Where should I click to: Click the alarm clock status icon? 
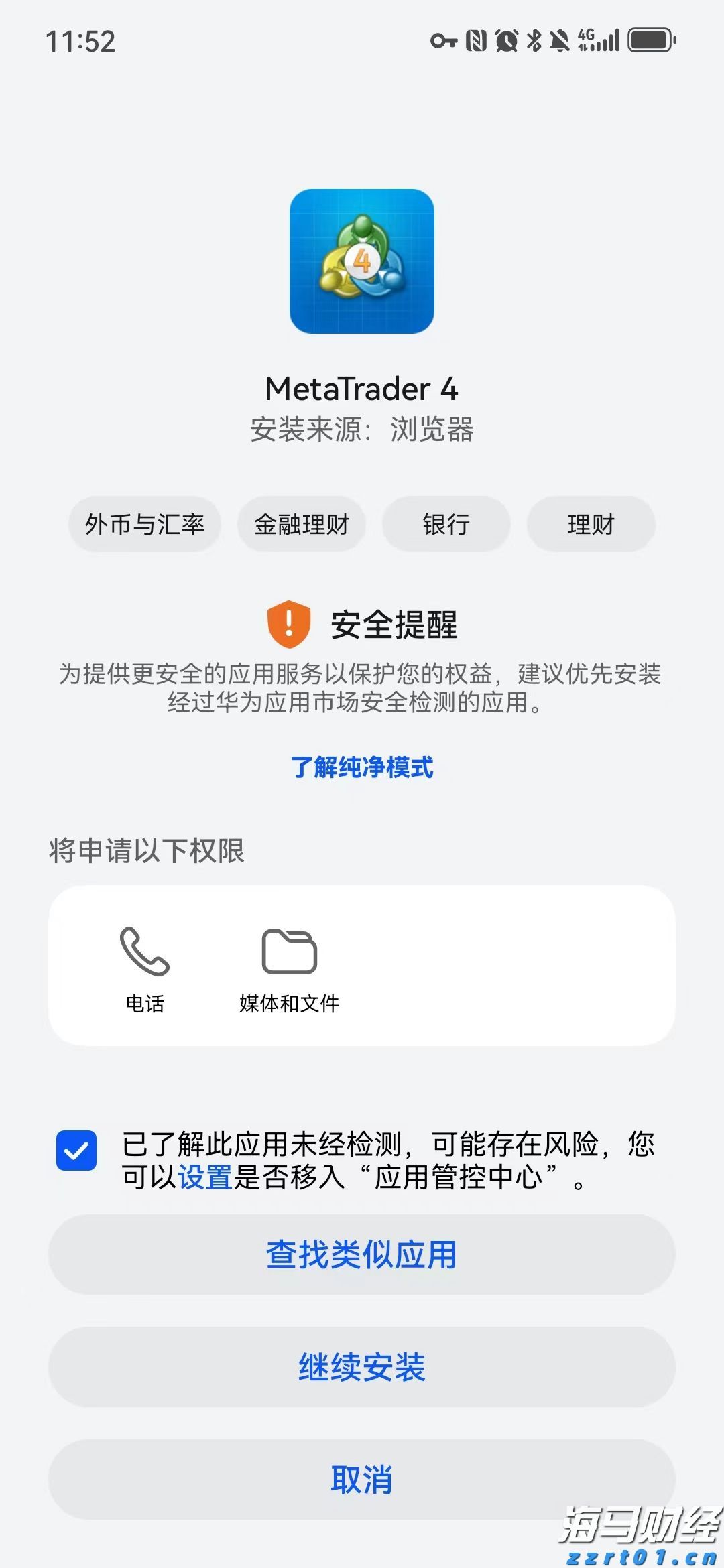(506, 40)
